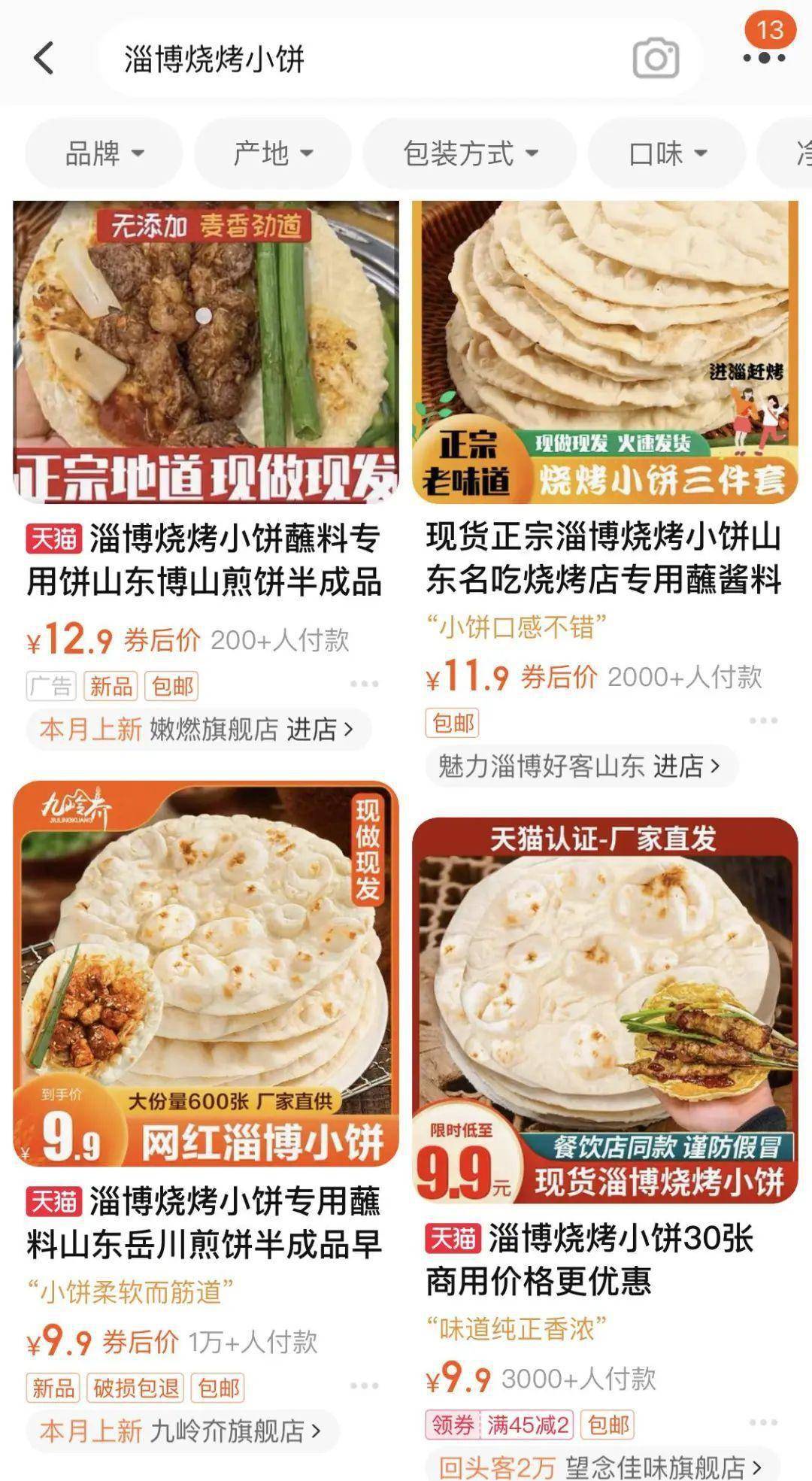Viewport: 812px width, 1481px height.
Task: Tap the search box with 淄博烧烤小饼
Action: [x=361, y=59]
